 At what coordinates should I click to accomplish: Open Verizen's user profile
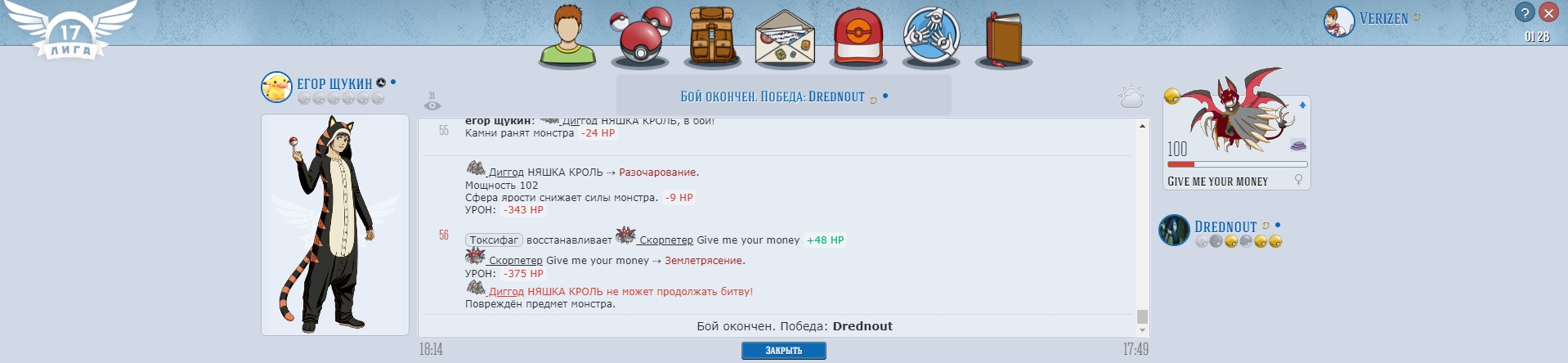click(1383, 19)
